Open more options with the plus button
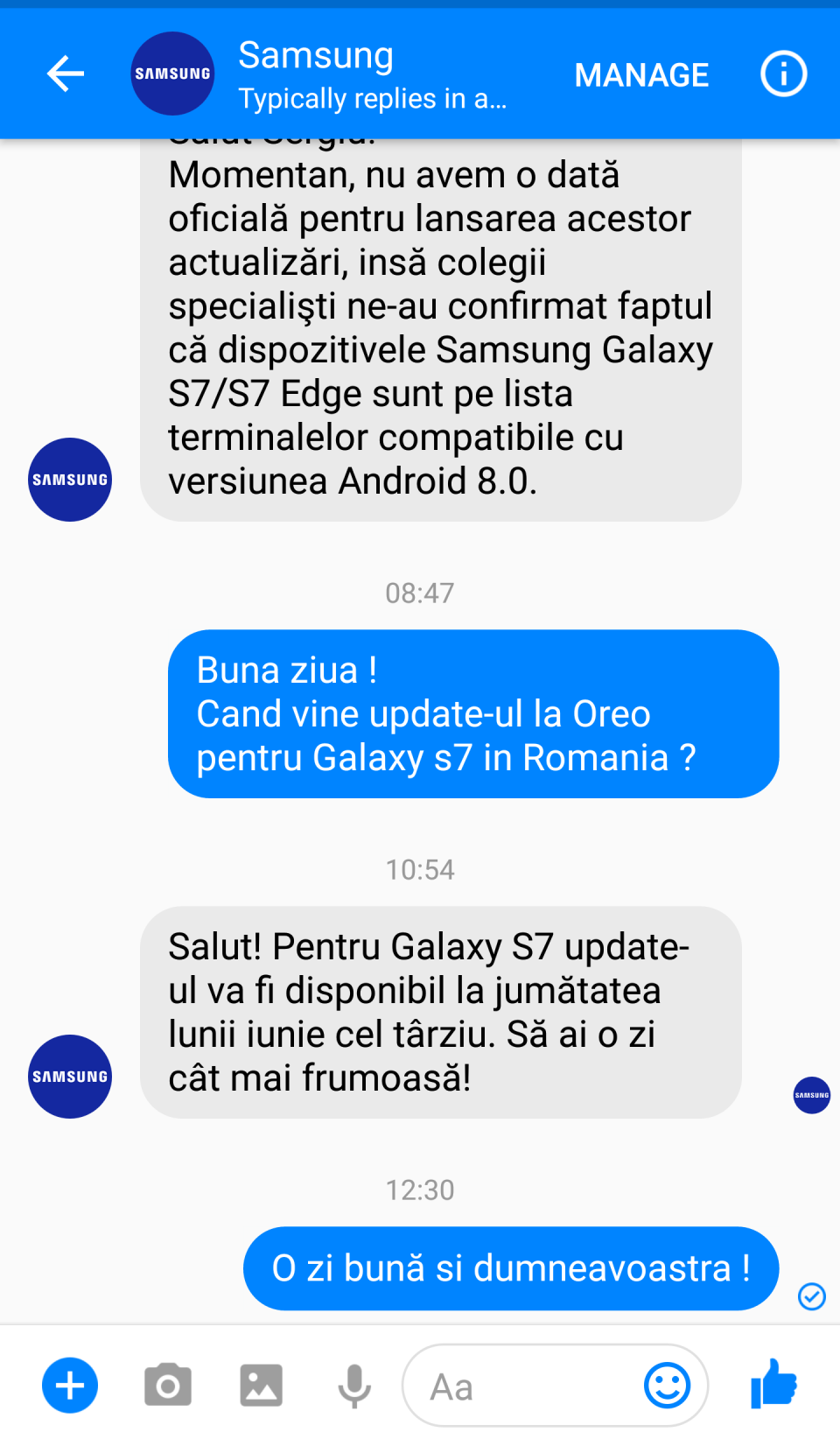Viewport: 840px width, 1446px height. 70,1386
